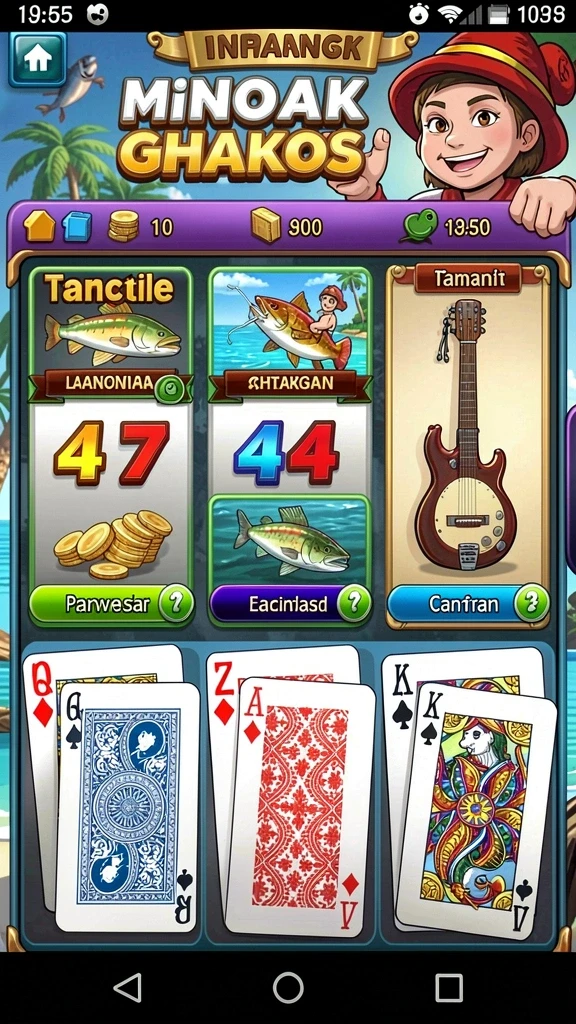Select the Ace of diamonds card pile
The image size is (576, 1024).
(x=291, y=790)
